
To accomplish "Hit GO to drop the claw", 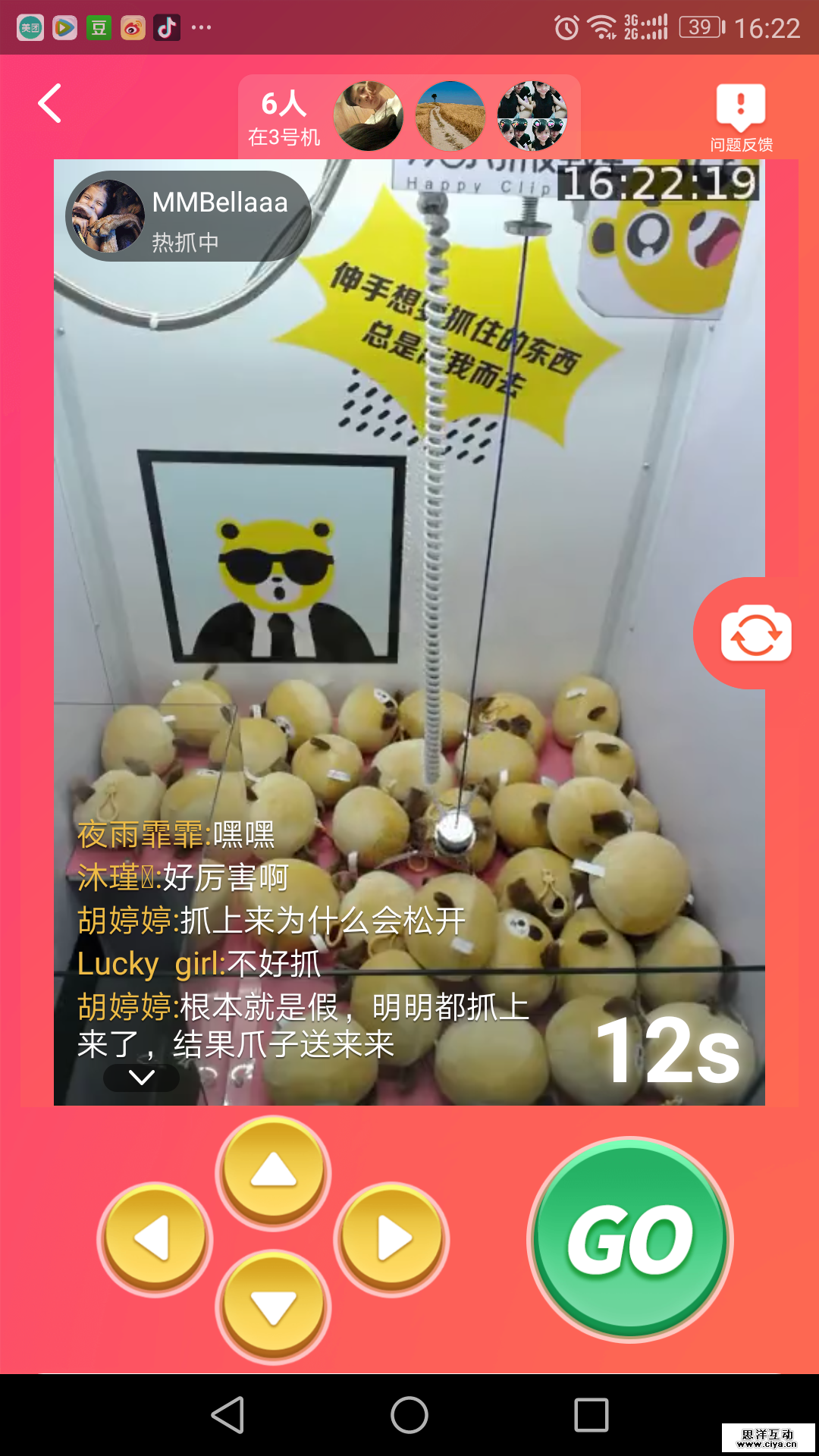I will pos(629,1240).
